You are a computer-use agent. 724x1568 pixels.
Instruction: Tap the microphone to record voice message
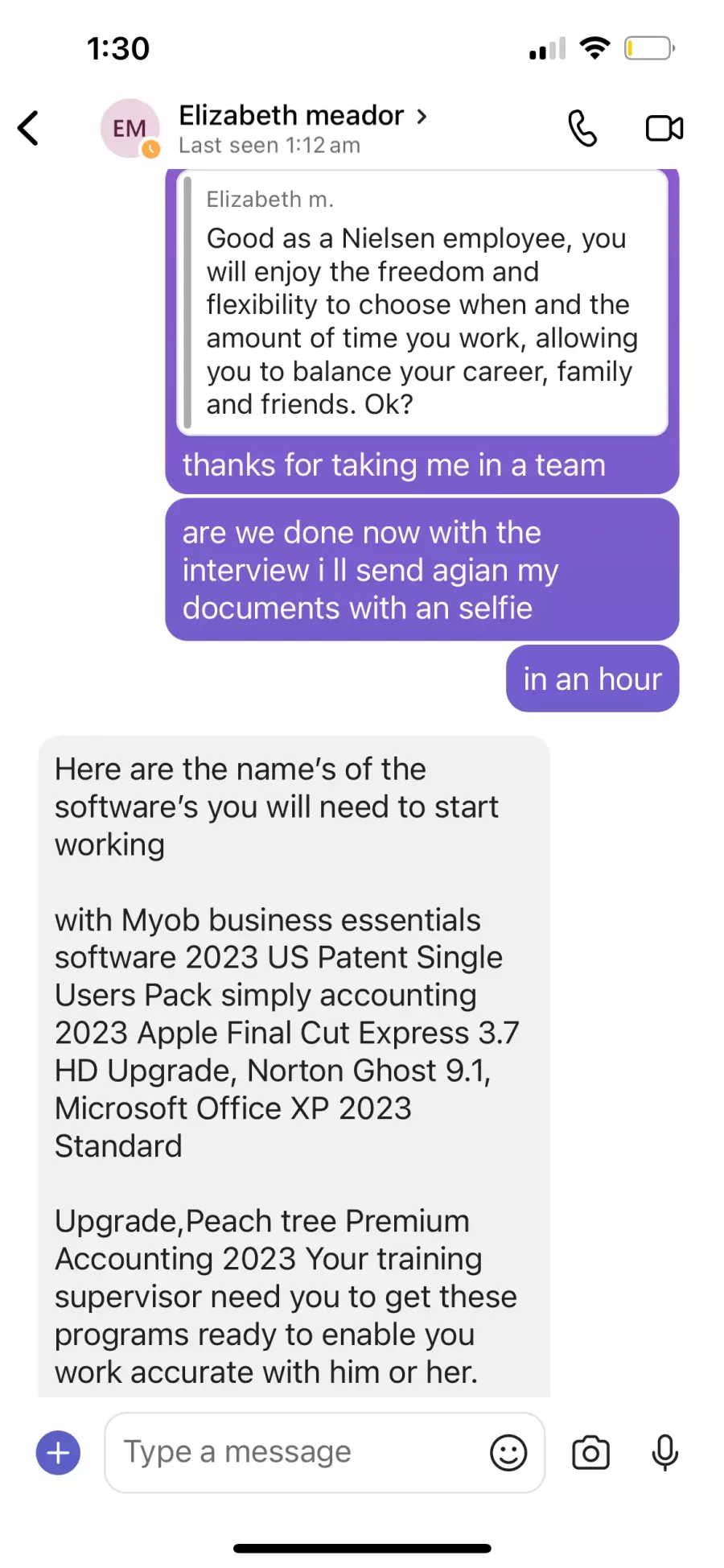pyautogui.click(x=664, y=1453)
